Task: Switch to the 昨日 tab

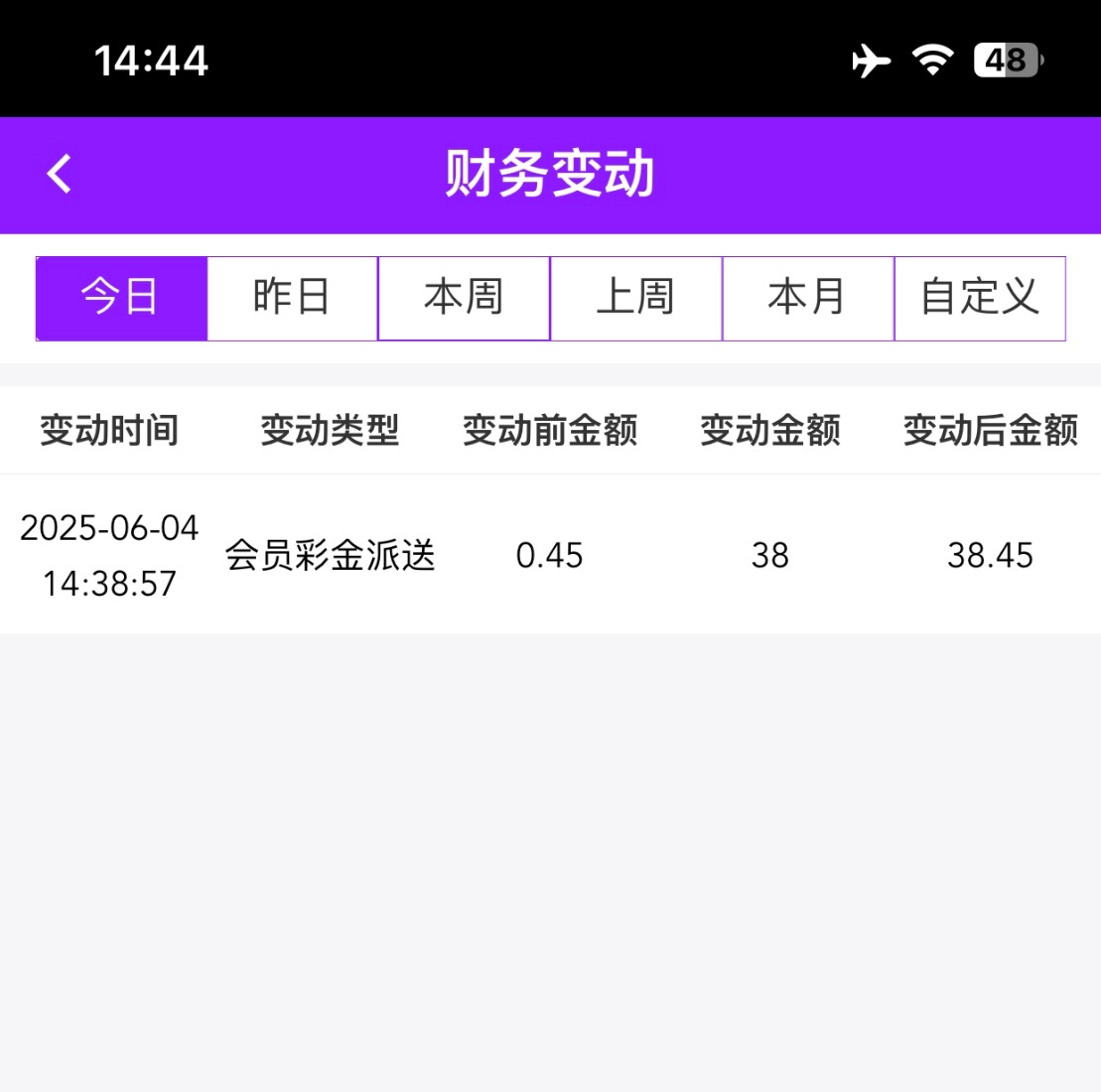Action: click(x=292, y=298)
